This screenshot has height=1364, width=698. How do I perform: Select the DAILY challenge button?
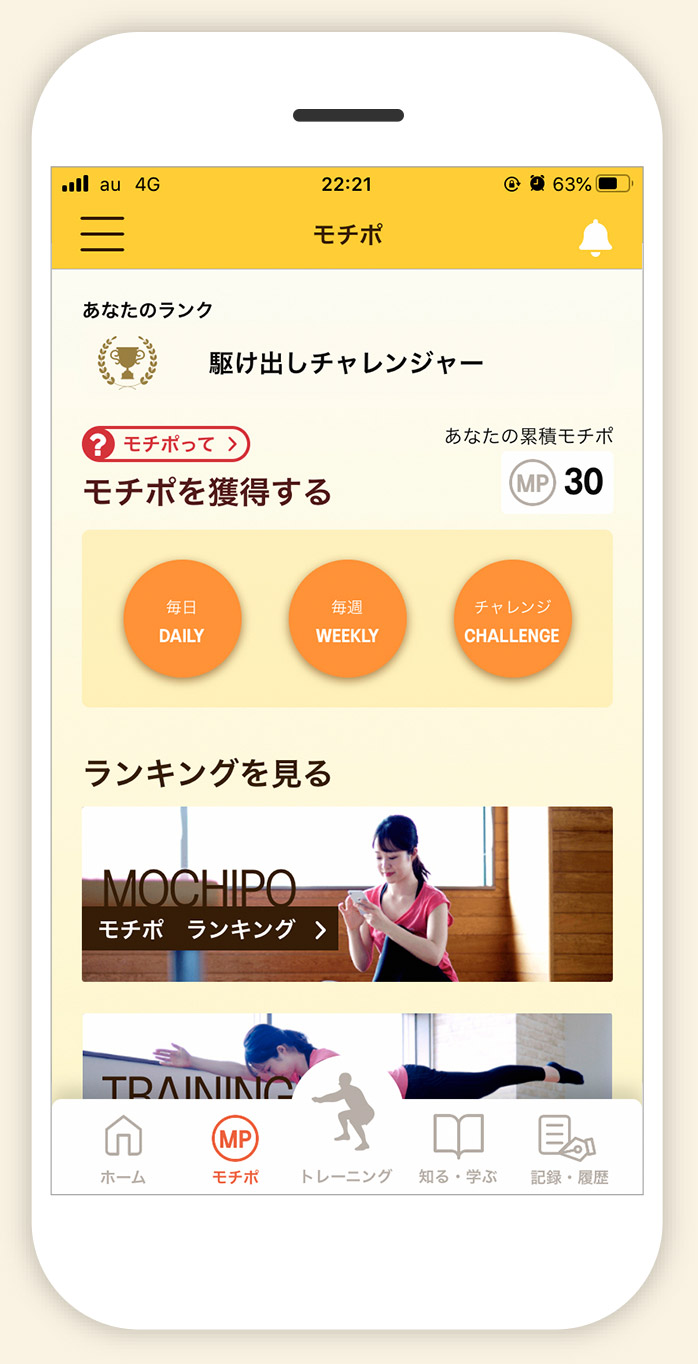point(182,619)
